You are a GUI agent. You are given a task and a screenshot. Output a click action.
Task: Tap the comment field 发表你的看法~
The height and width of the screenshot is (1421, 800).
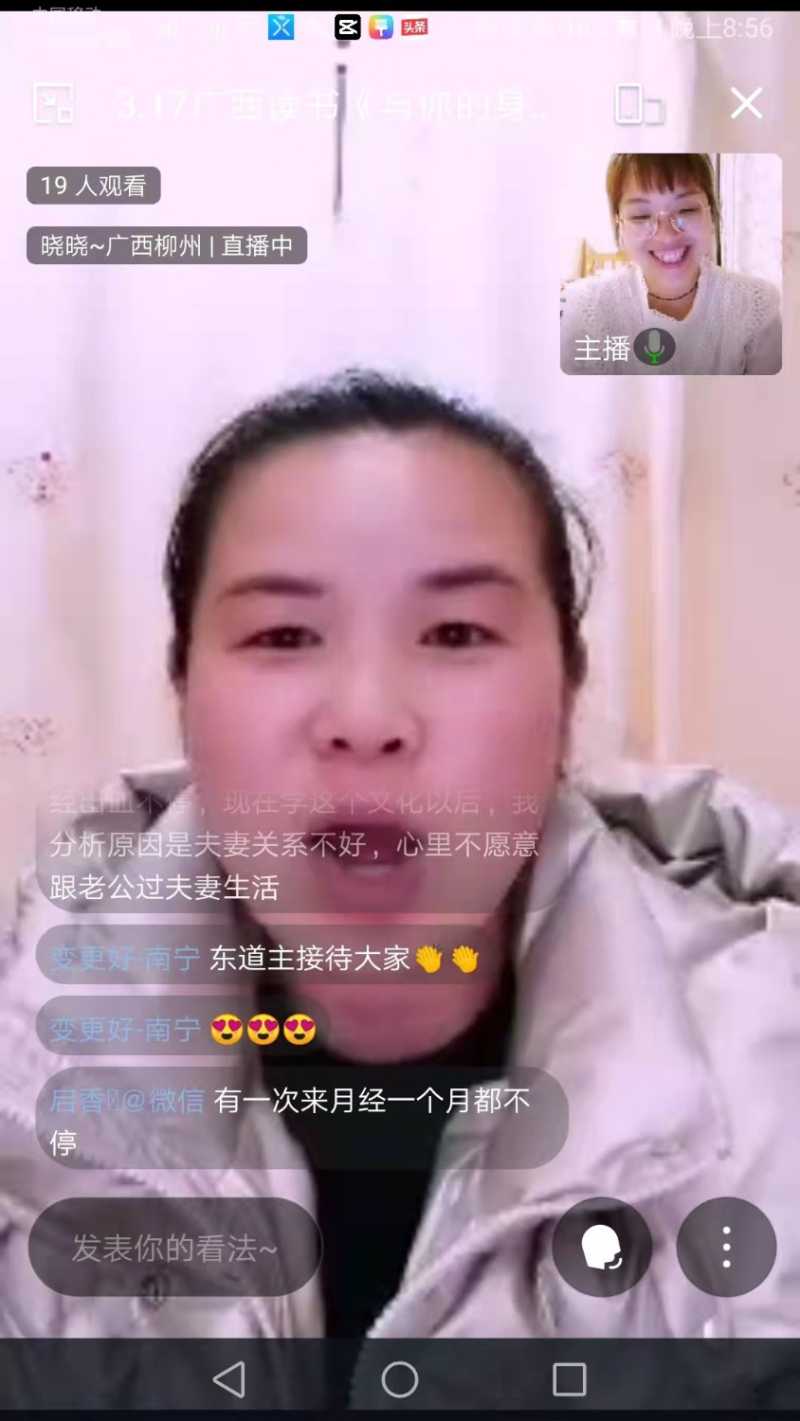[175, 1248]
